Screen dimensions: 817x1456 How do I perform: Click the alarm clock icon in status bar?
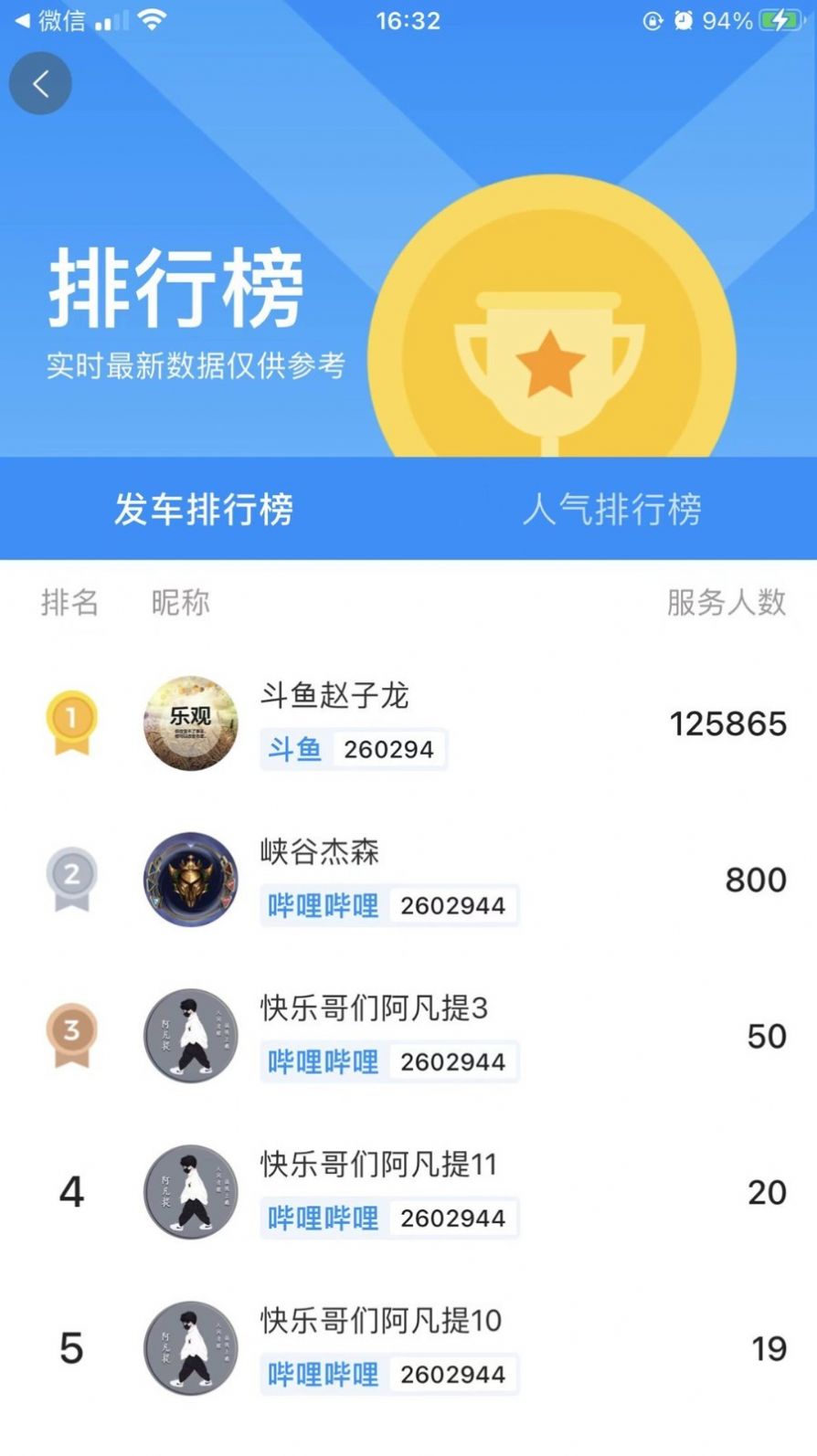pyautogui.click(x=682, y=20)
